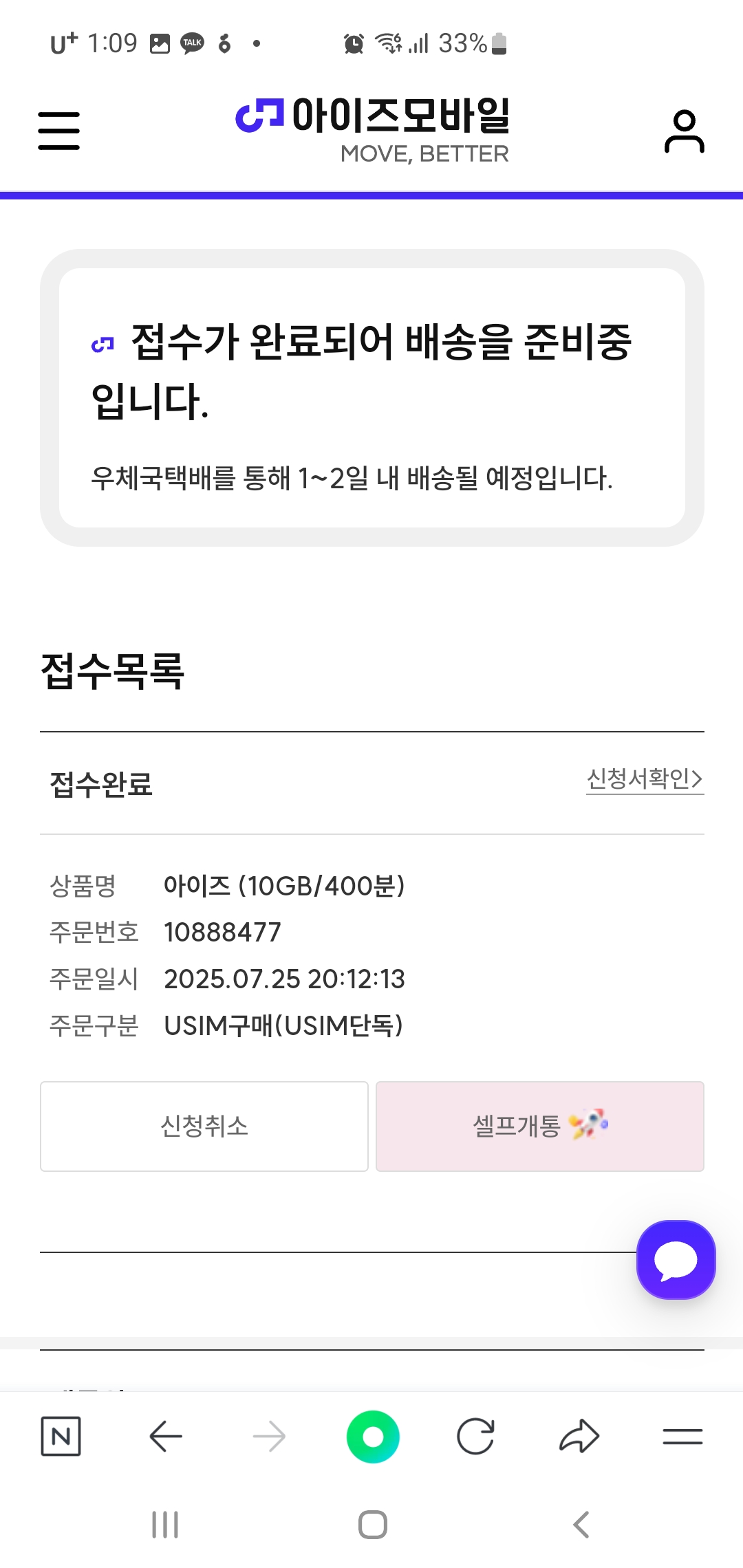Image resolution: width=743 pixels, height=1568 pixels.
Task: Tap the green Naver search circle
Action: coord(373,1437)
